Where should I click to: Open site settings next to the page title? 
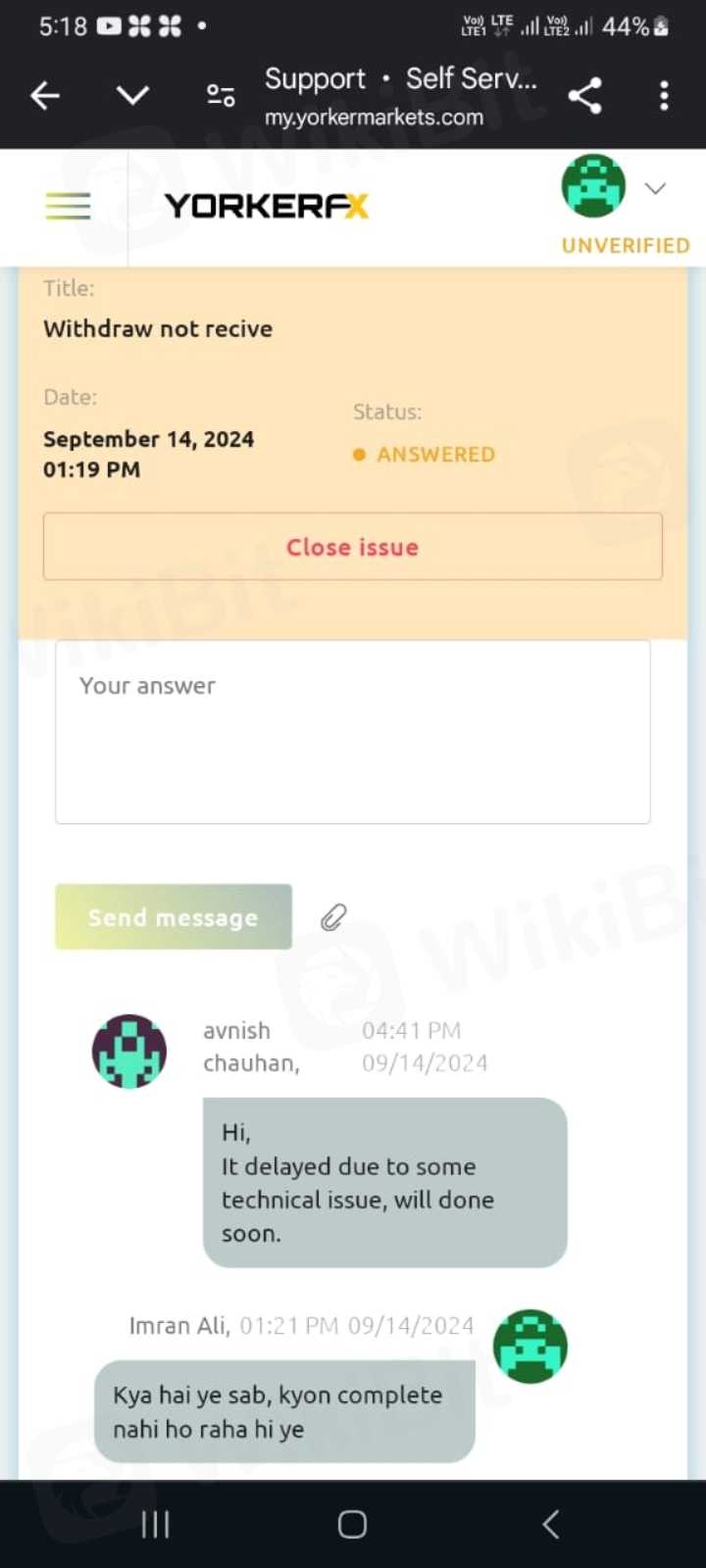point(221,96)
